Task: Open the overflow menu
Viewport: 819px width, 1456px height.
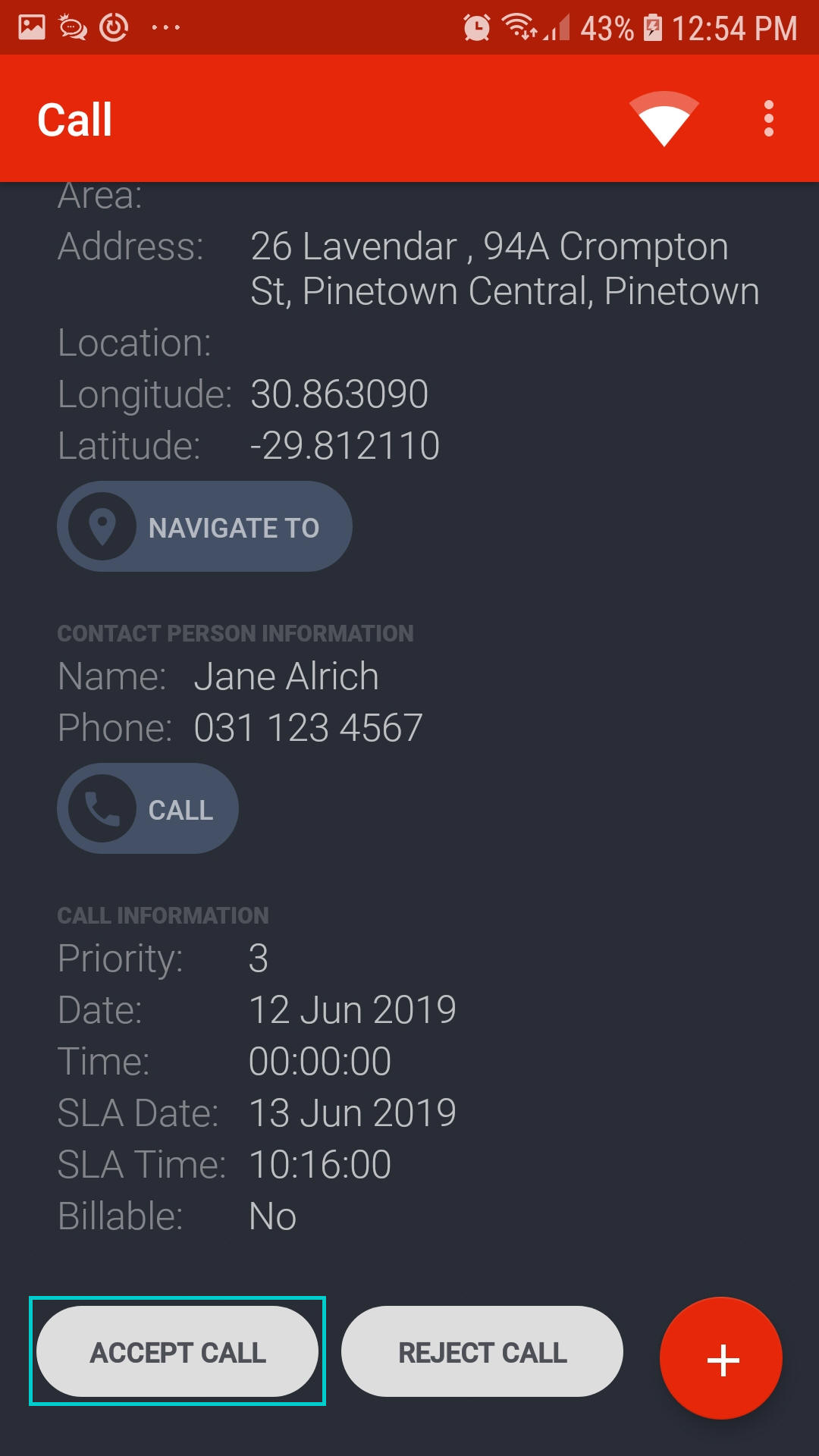Action: pyautogui.click(x=768, y=119)
